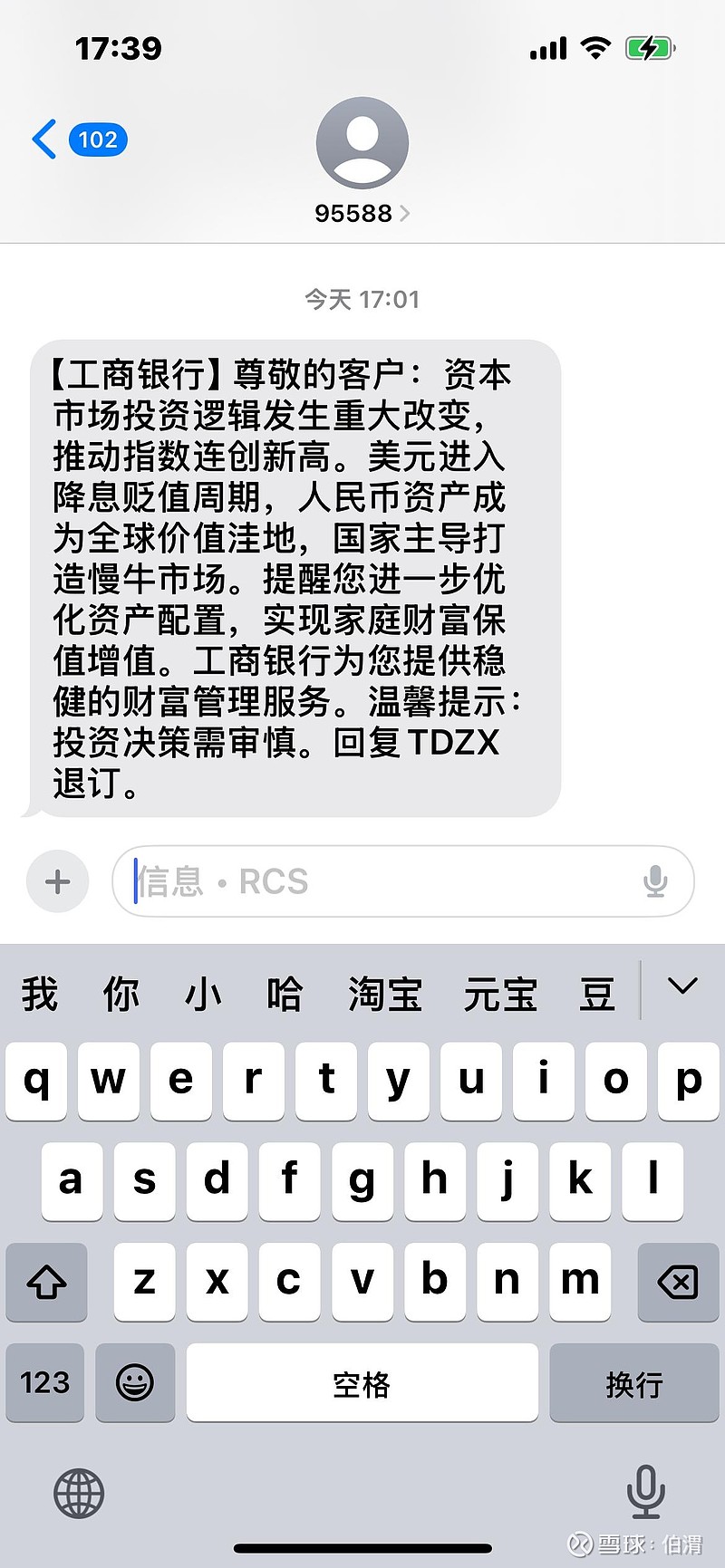Tap the dictation mic in message field
Viewport: 725px width, 1568px height.
(655, 881)
